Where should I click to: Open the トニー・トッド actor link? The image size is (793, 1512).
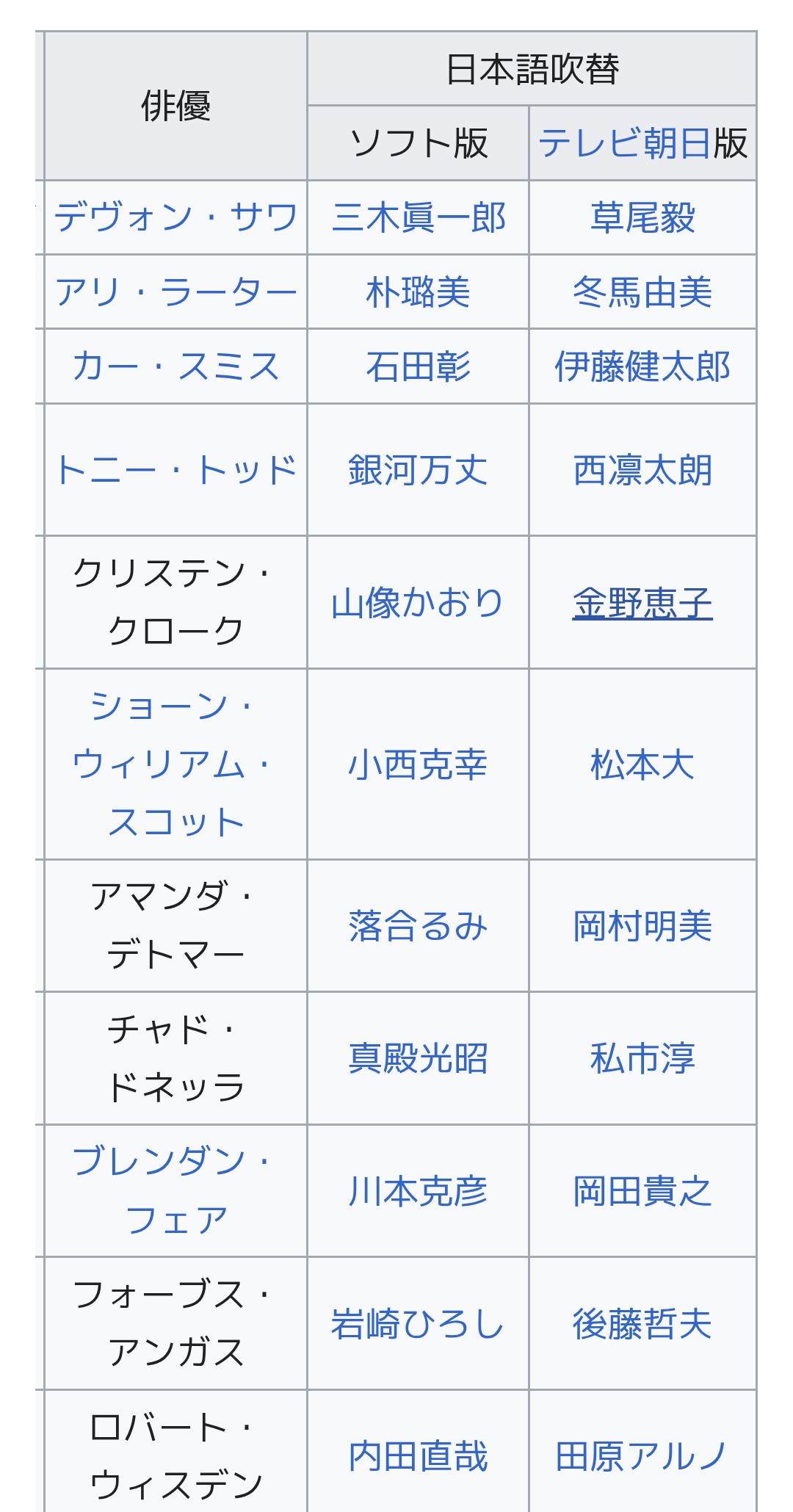175,470
